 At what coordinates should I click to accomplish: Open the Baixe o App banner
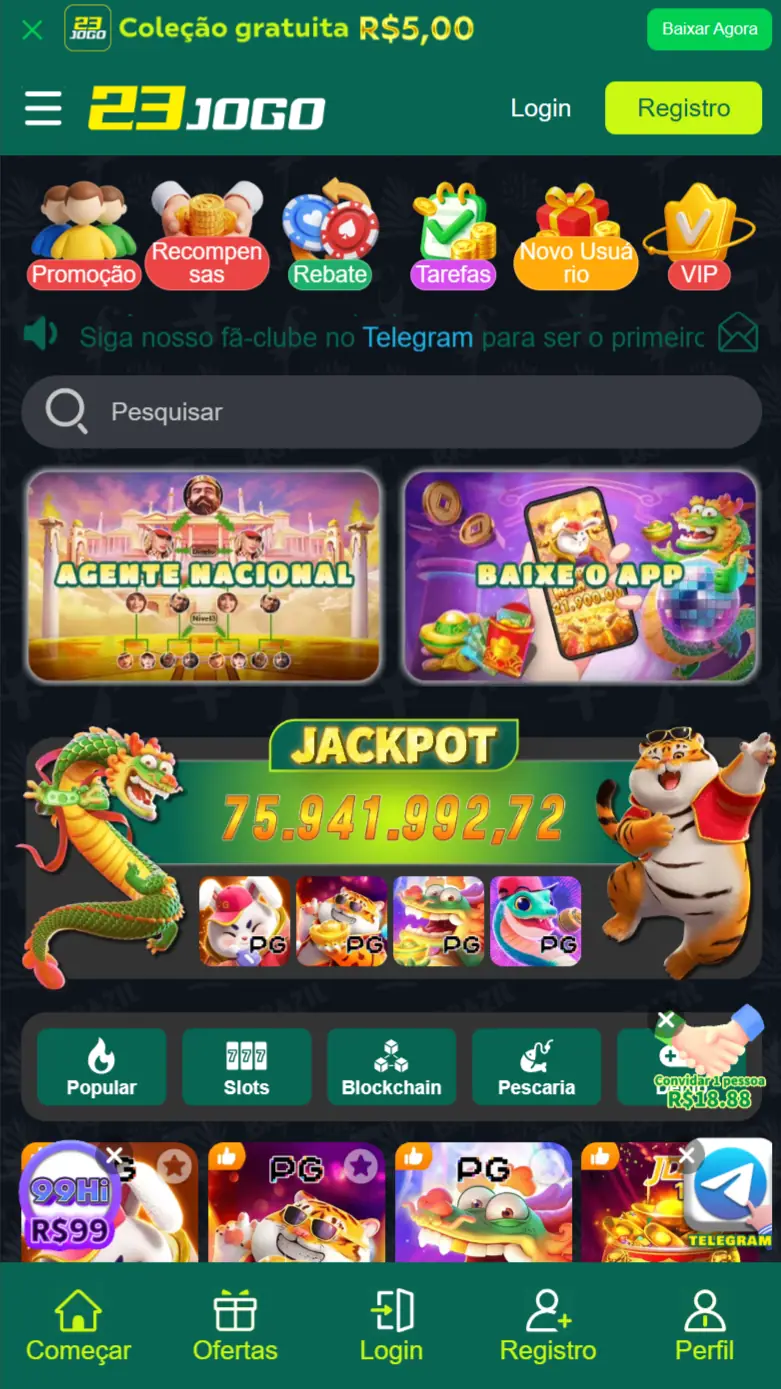coord(580,576)
